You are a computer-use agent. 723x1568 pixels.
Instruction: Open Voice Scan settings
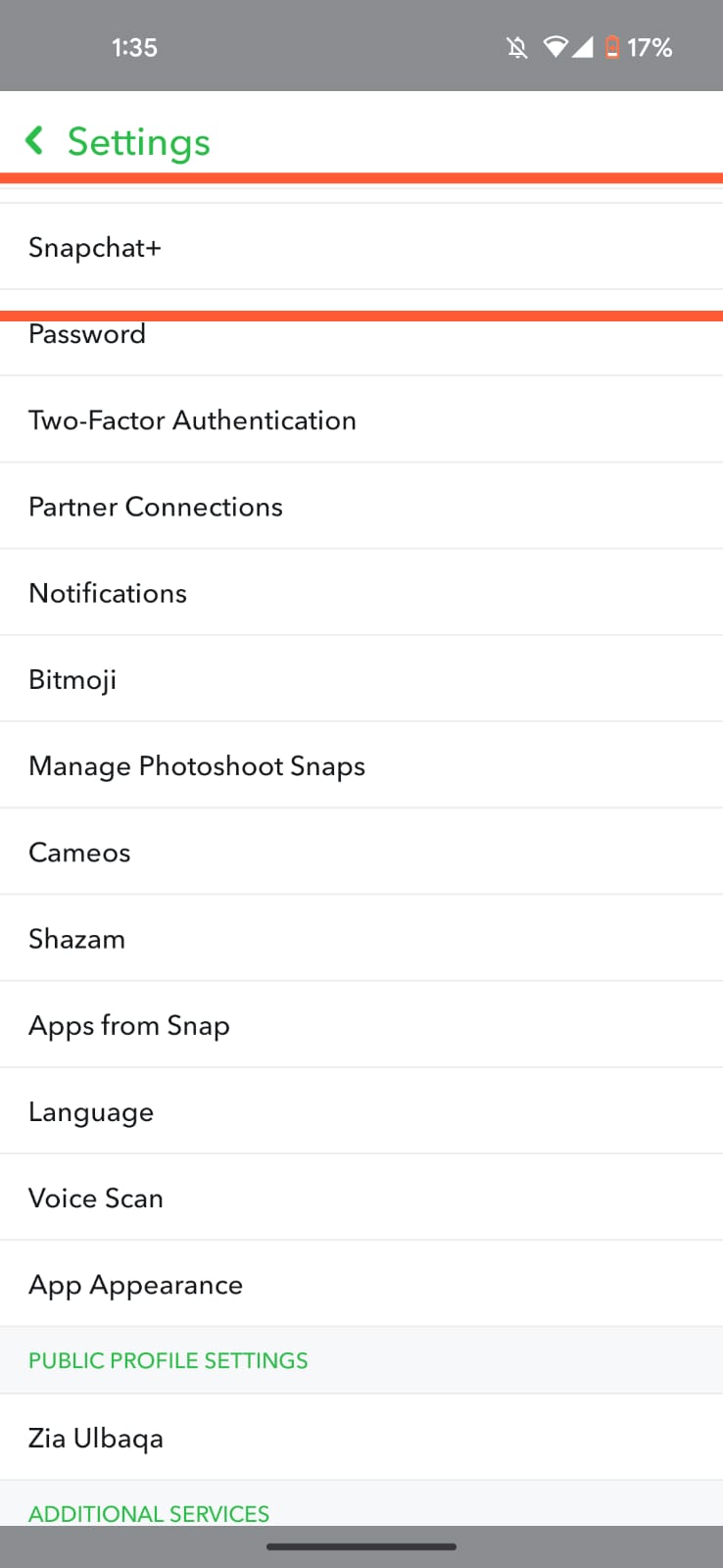(x=96, y=1198)
